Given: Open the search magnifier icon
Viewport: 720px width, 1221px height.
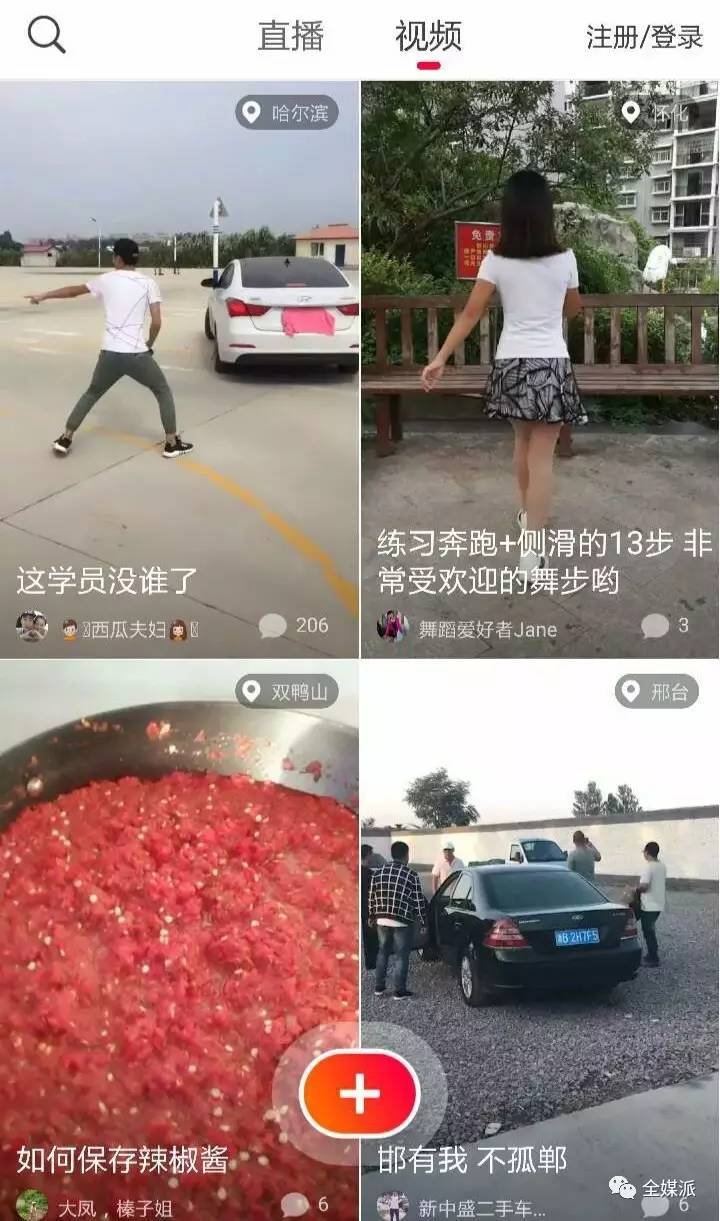Looking at the screenshot, I should pos(46,37).
